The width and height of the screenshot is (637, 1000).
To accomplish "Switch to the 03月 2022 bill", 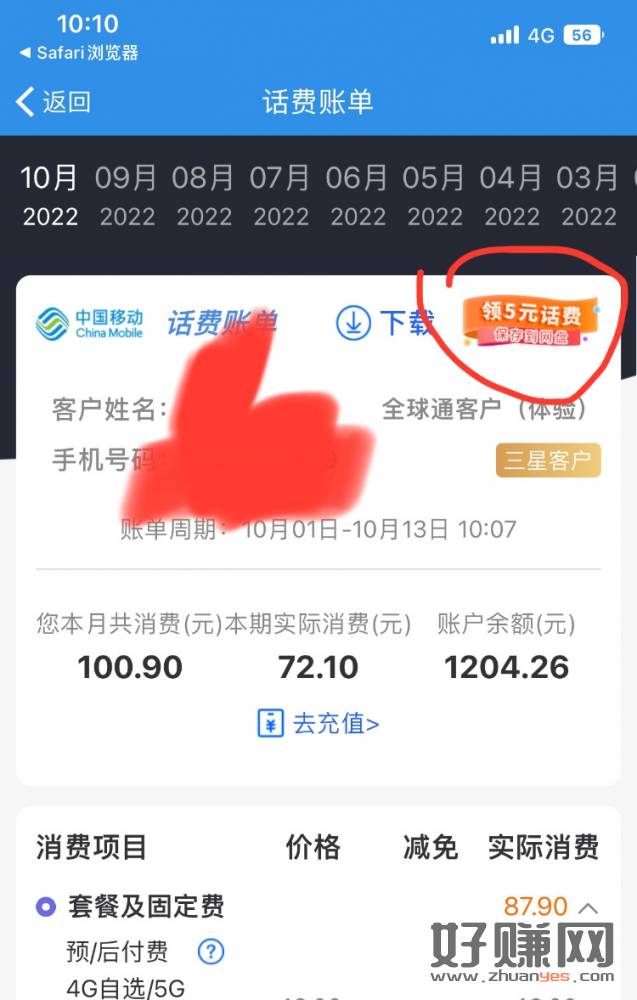I will 587,196.
